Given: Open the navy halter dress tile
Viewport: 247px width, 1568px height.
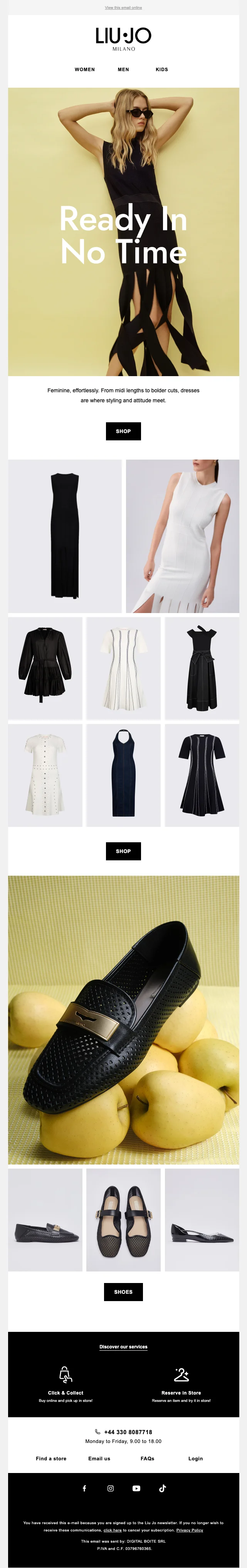Looking at the screenshot, I should [123, 775].
